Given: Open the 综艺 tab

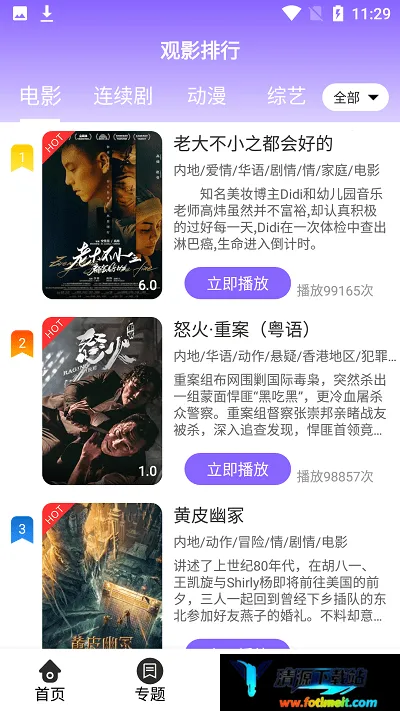Looking at the screenshot, I should coord(286,97).
